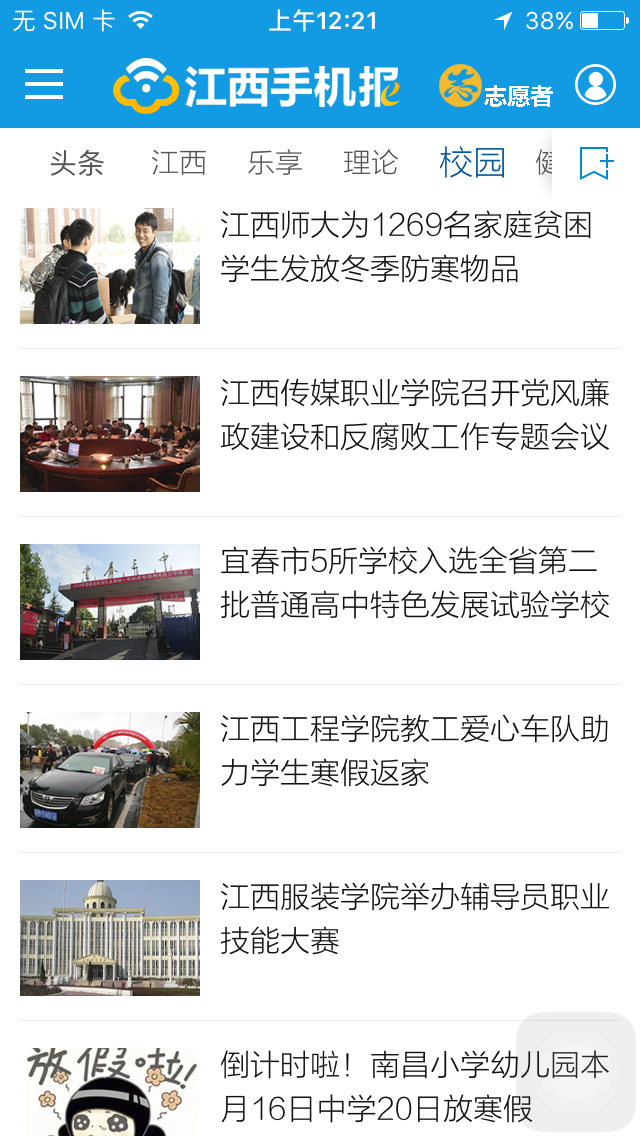This screenshot has height=1136, width=640.
Task: Select the 校园 tab
Action: pos(472,162)
